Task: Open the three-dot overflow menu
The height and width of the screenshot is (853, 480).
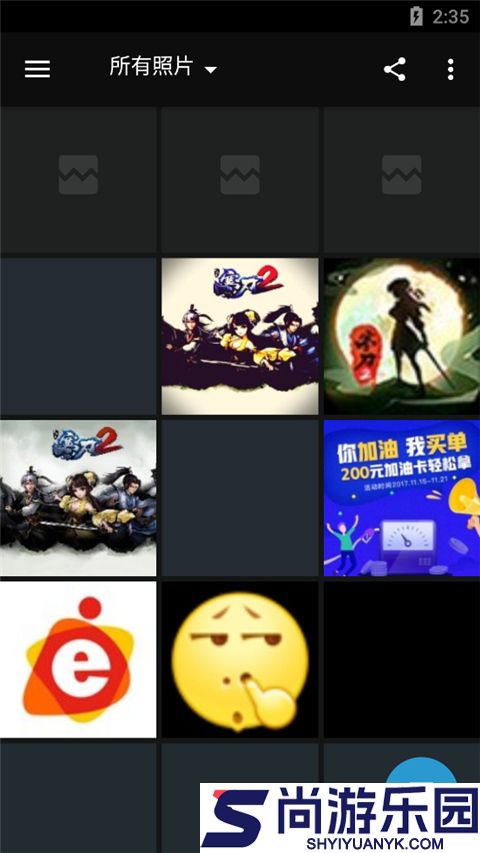Action: point(450,69)
